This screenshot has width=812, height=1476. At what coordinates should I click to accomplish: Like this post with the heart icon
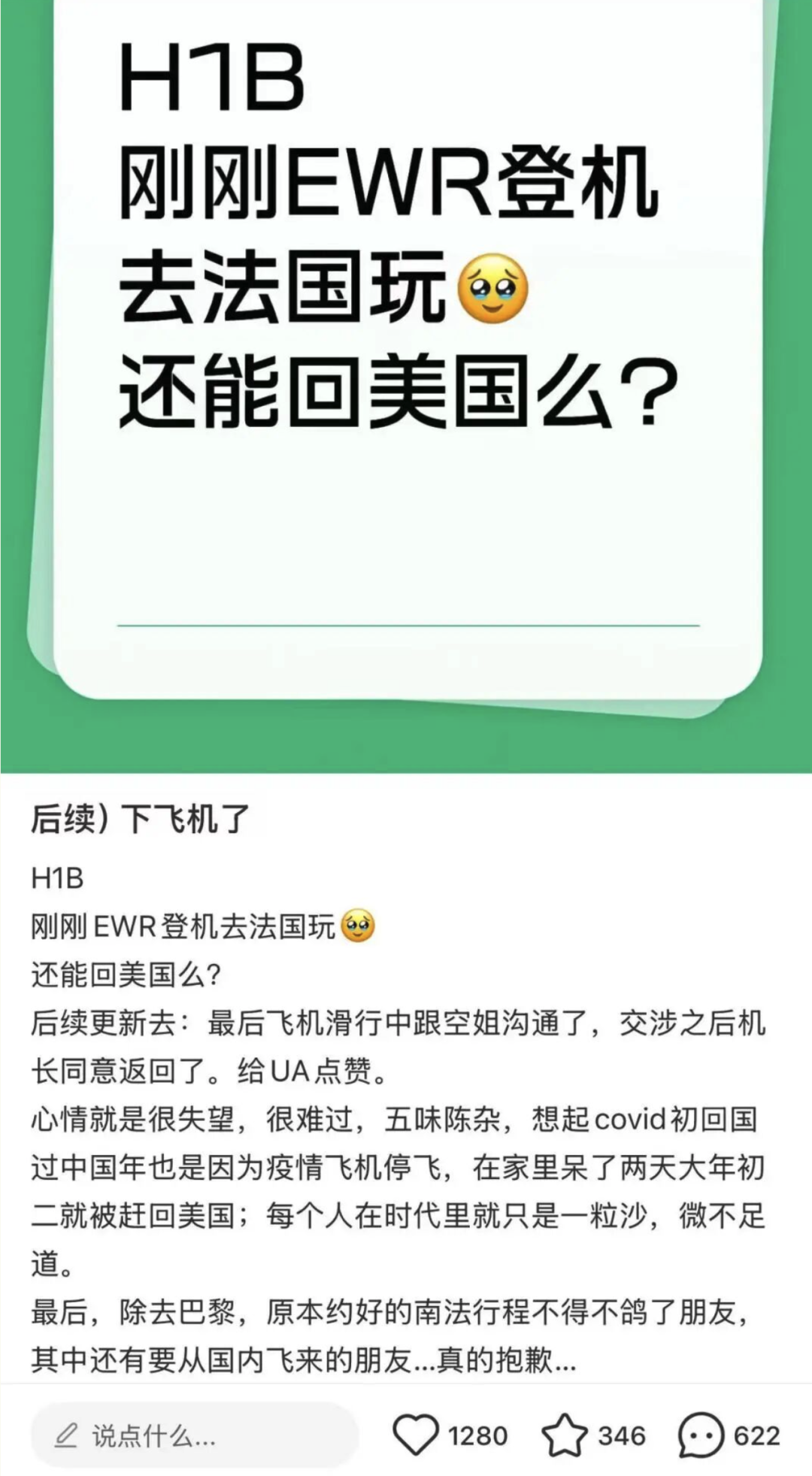416,1435
